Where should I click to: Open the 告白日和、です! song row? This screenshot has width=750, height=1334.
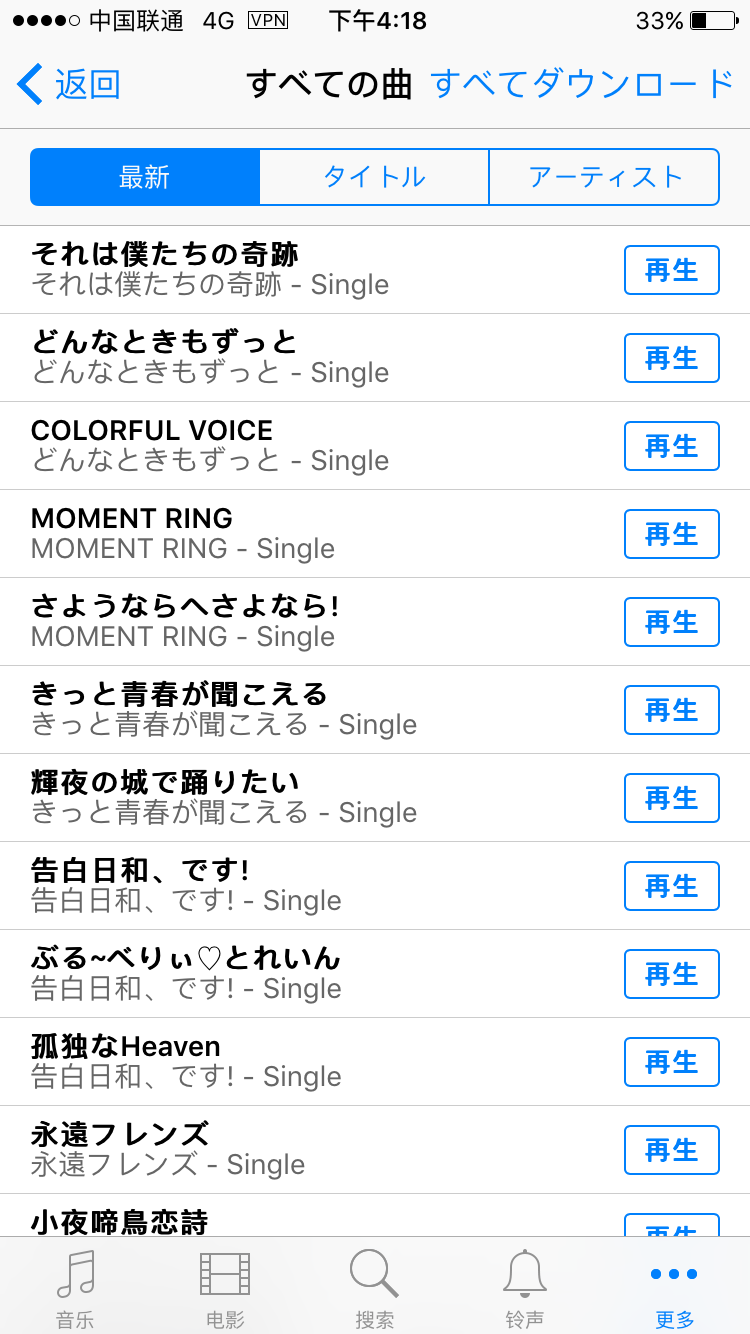300,886
